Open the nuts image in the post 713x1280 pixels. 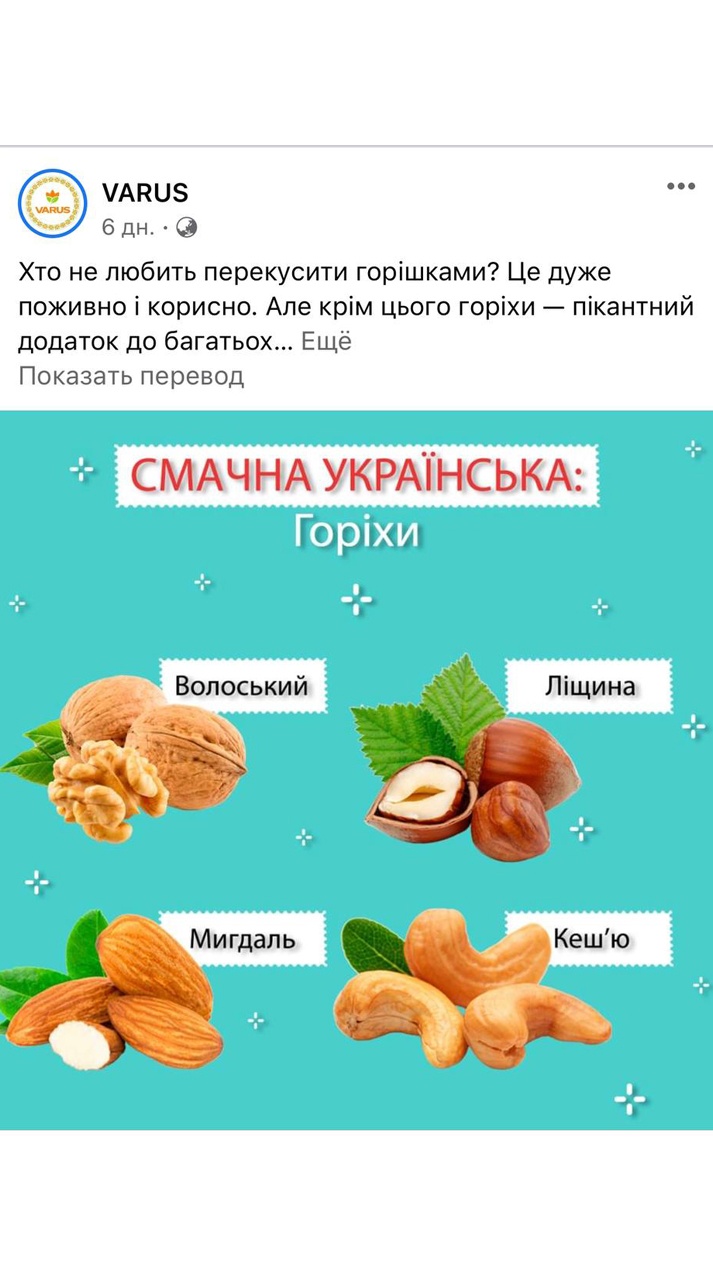[x=356, y=770]
